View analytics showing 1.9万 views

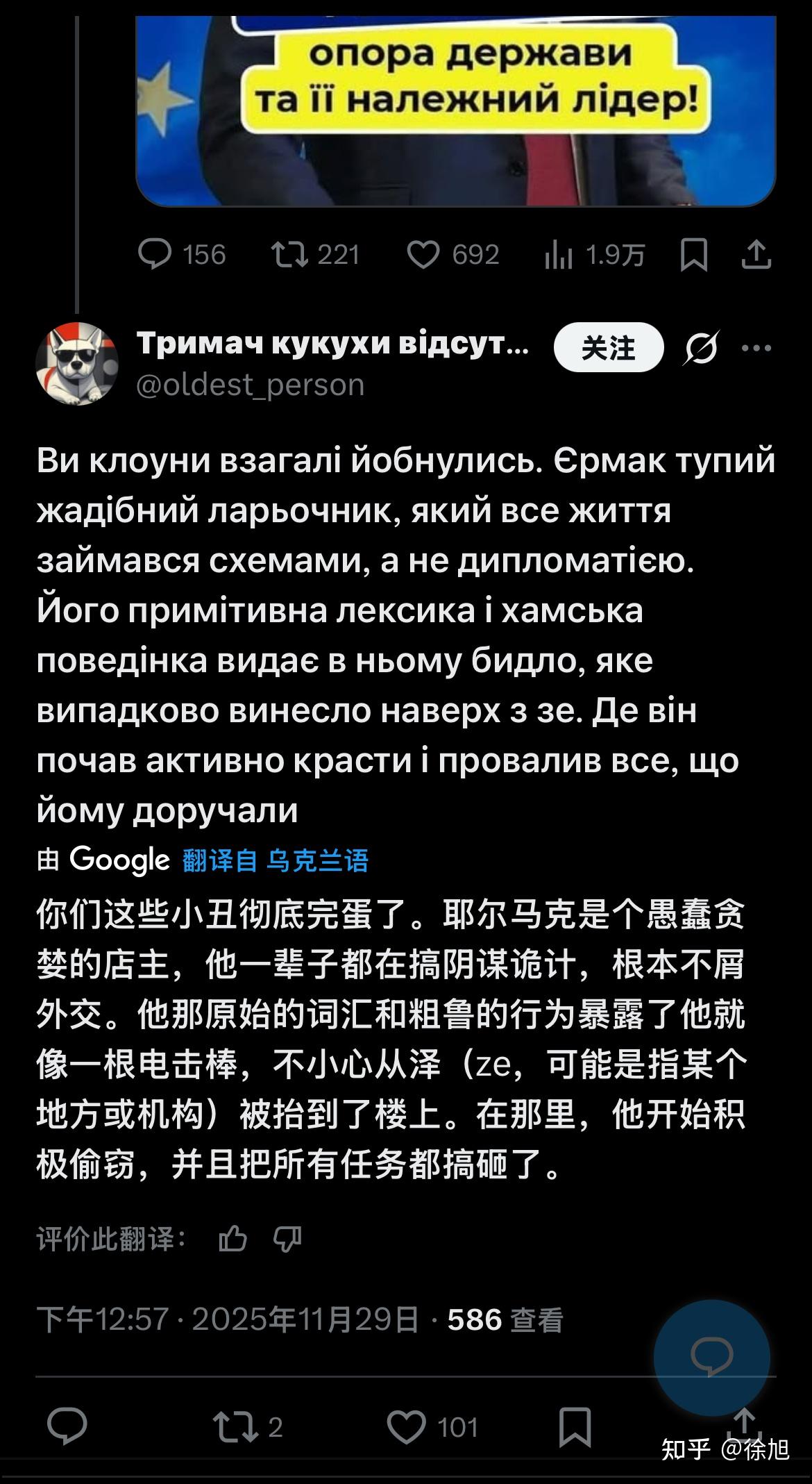(559, 255)
